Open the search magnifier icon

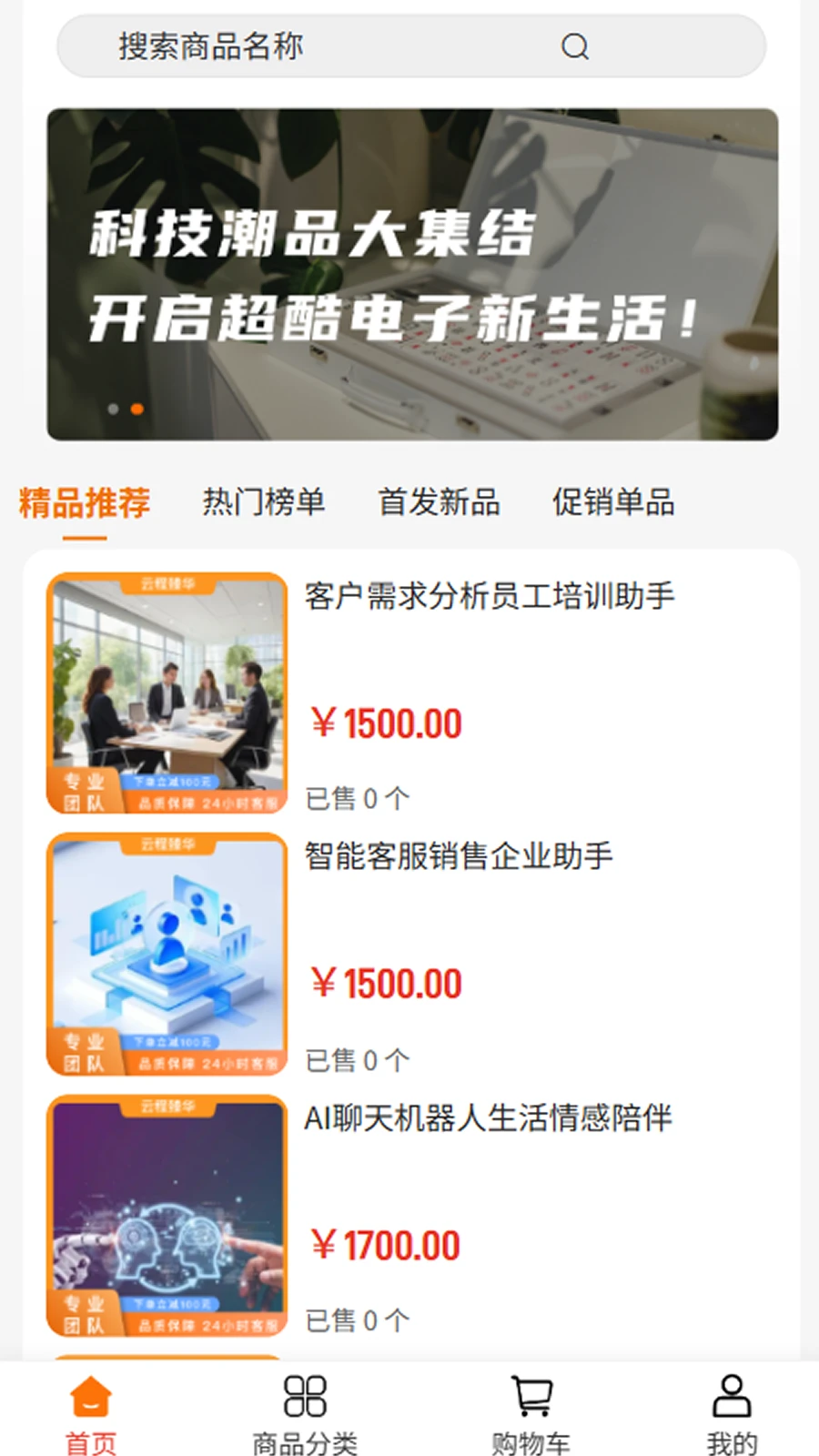pos(573,45)
